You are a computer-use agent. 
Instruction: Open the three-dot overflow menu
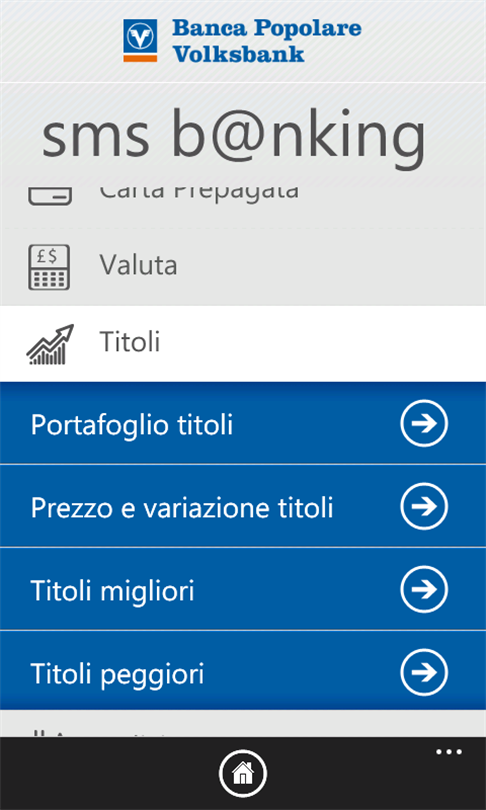pos(449,752)
